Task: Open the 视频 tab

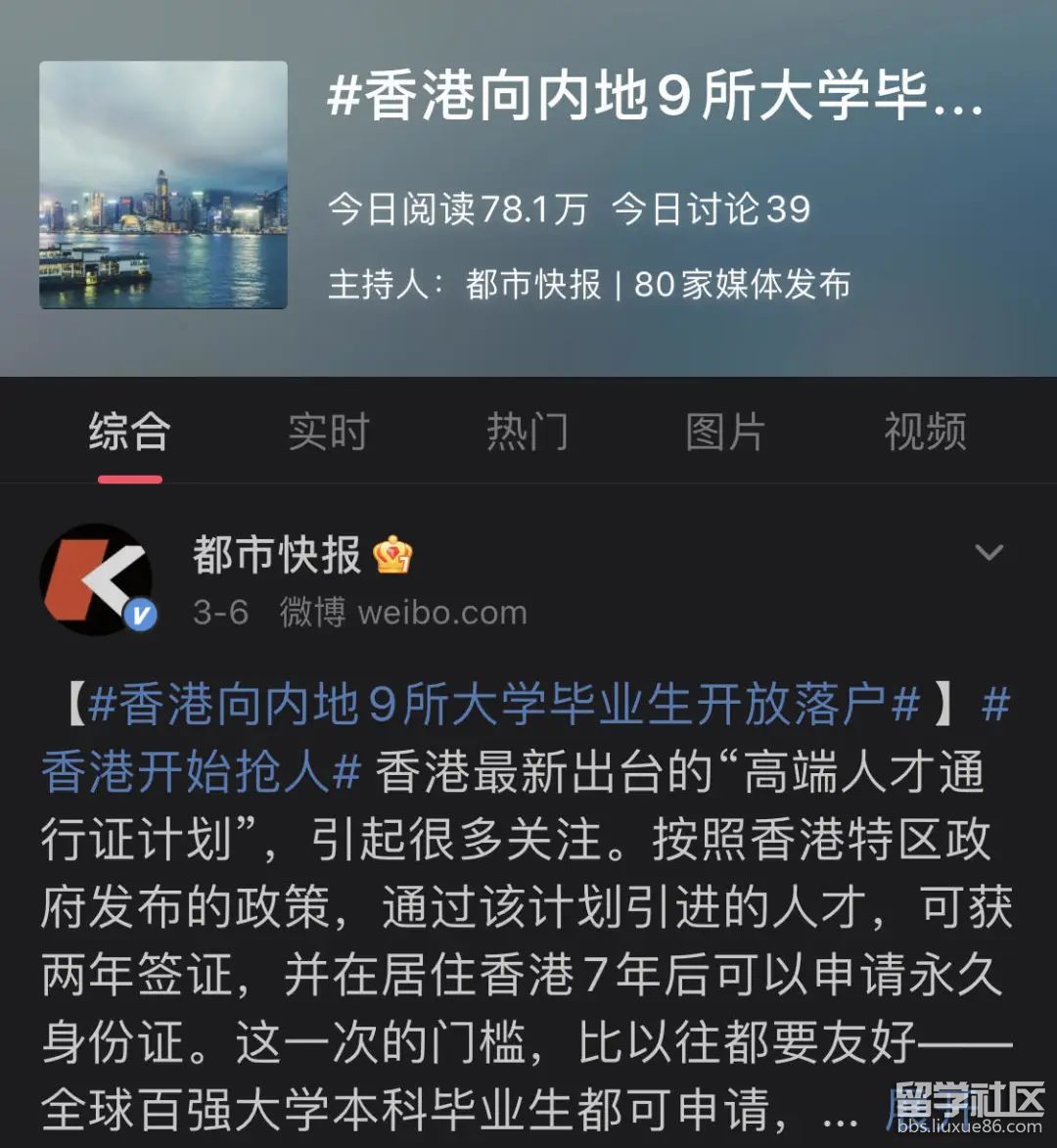Action: click(925, 432)
